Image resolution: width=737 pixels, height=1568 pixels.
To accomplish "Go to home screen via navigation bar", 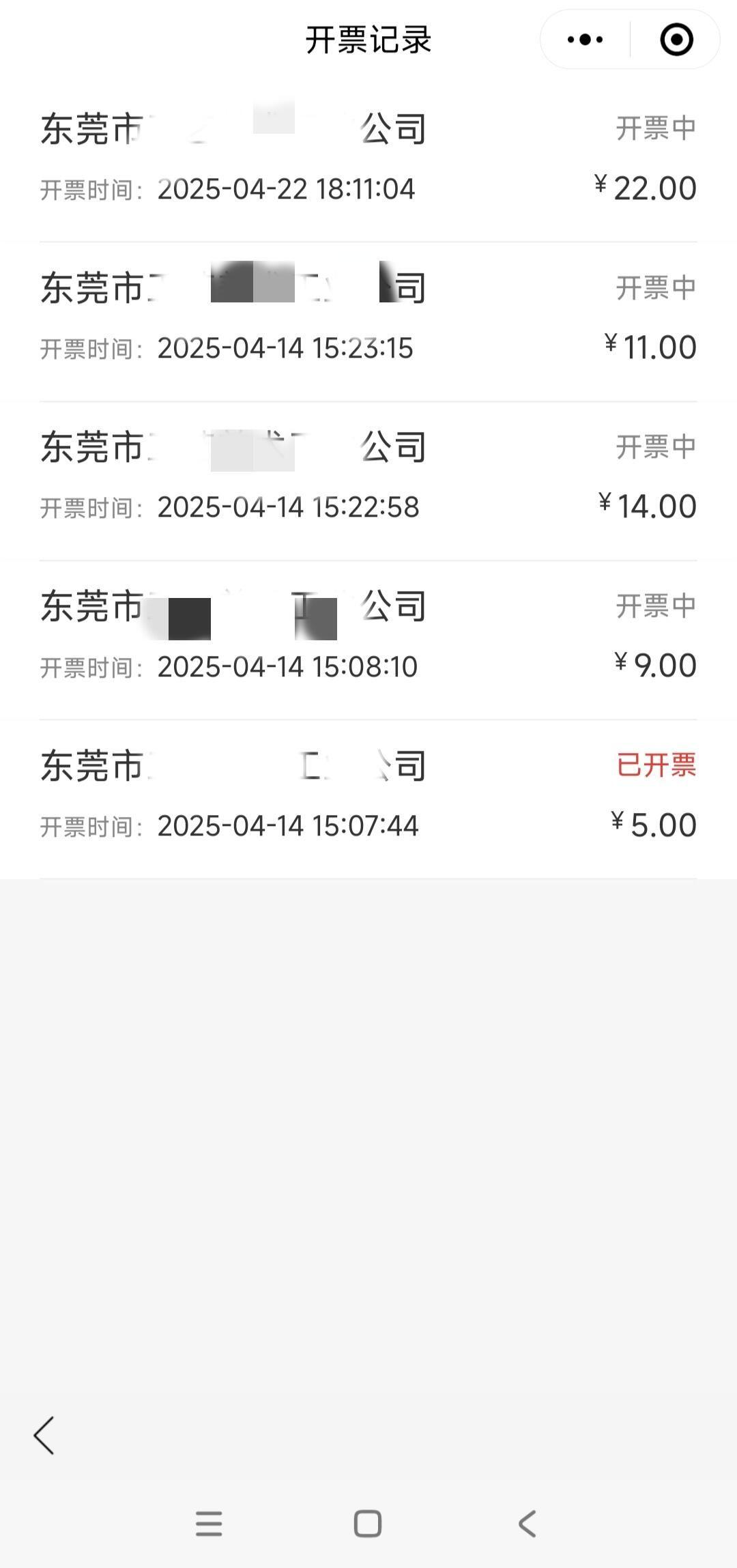I will [368, 1524].
